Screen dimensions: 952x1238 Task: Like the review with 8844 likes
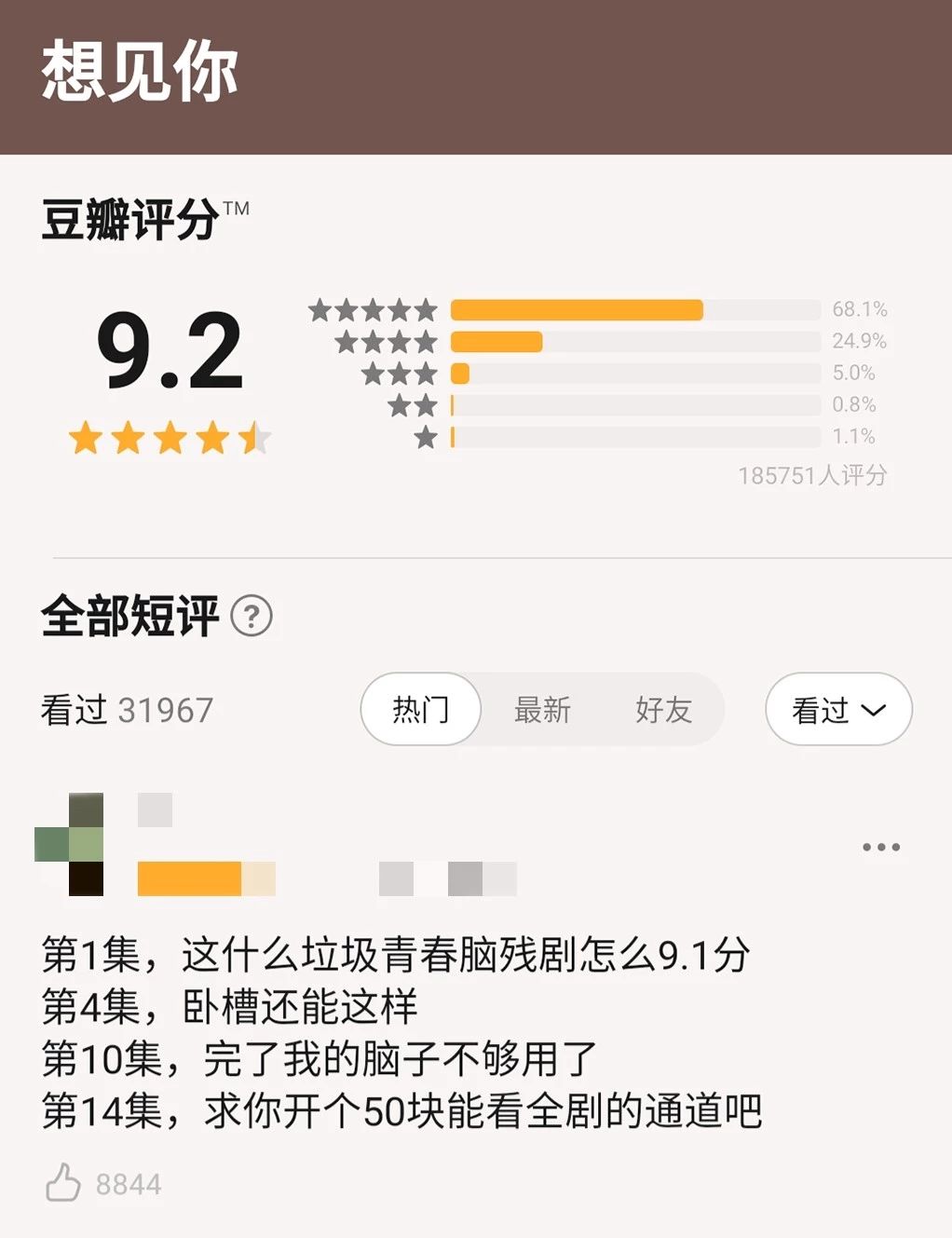[63, 1182]
